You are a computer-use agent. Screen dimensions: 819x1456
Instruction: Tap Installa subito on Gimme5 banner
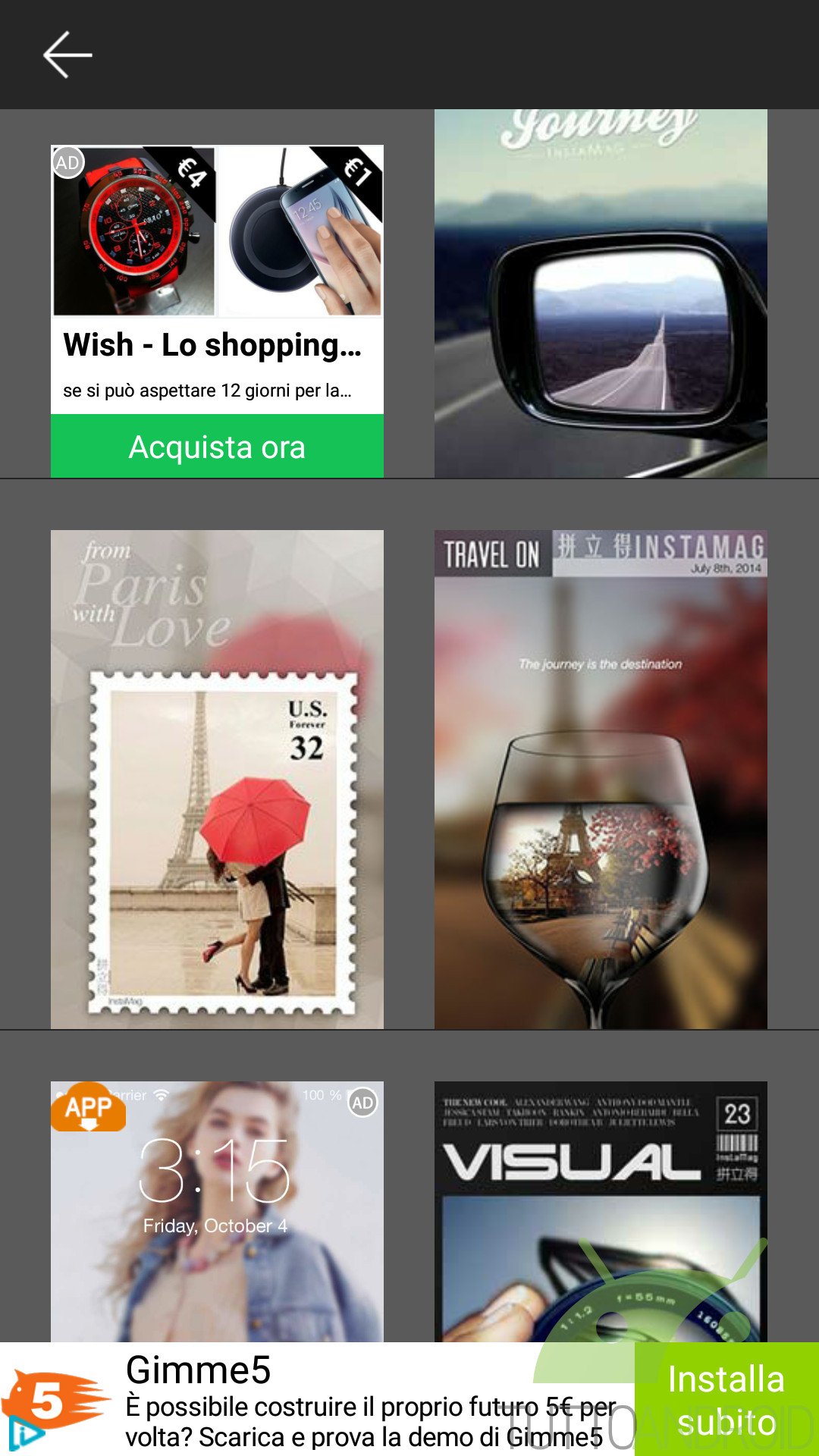(x=726, y=1399)
